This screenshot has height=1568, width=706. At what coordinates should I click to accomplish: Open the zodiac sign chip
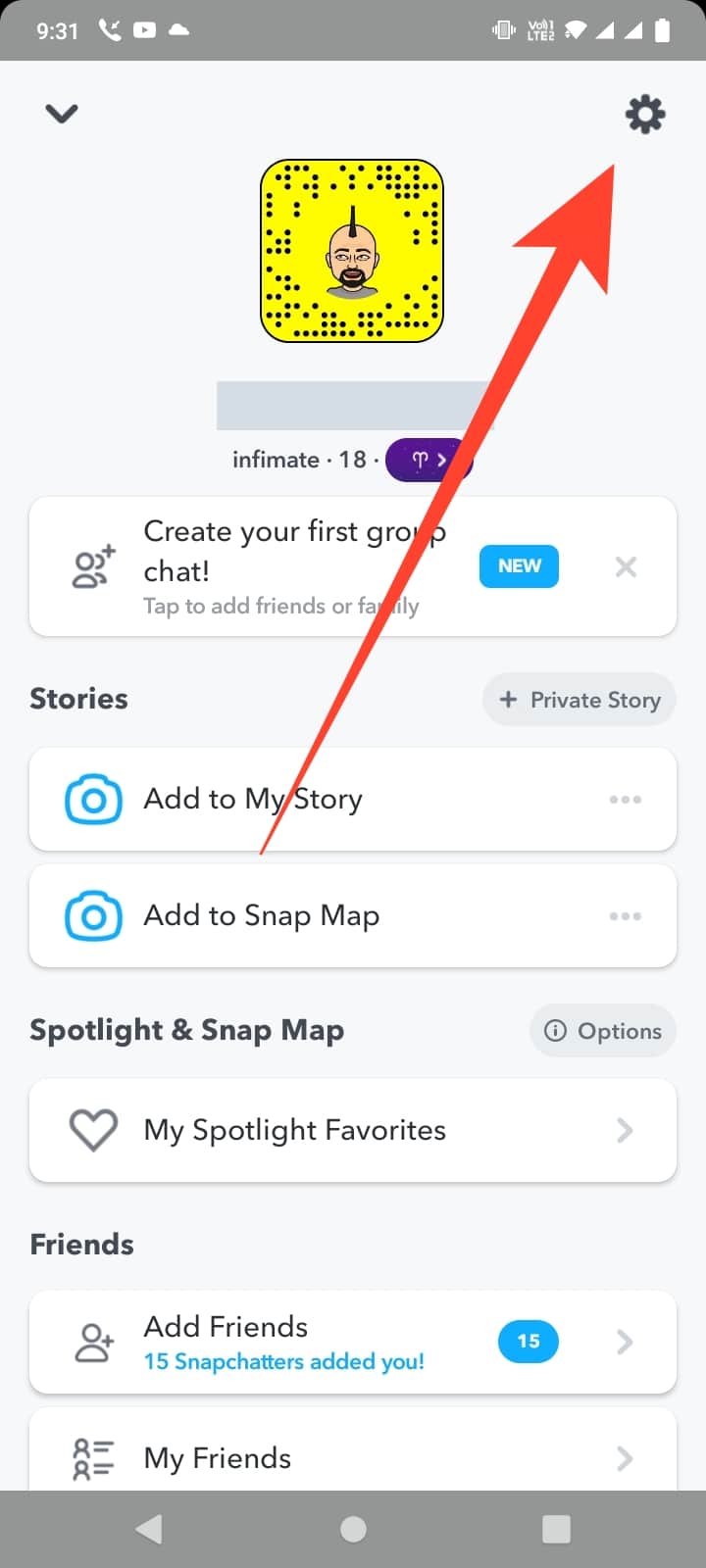coord(429,460)
